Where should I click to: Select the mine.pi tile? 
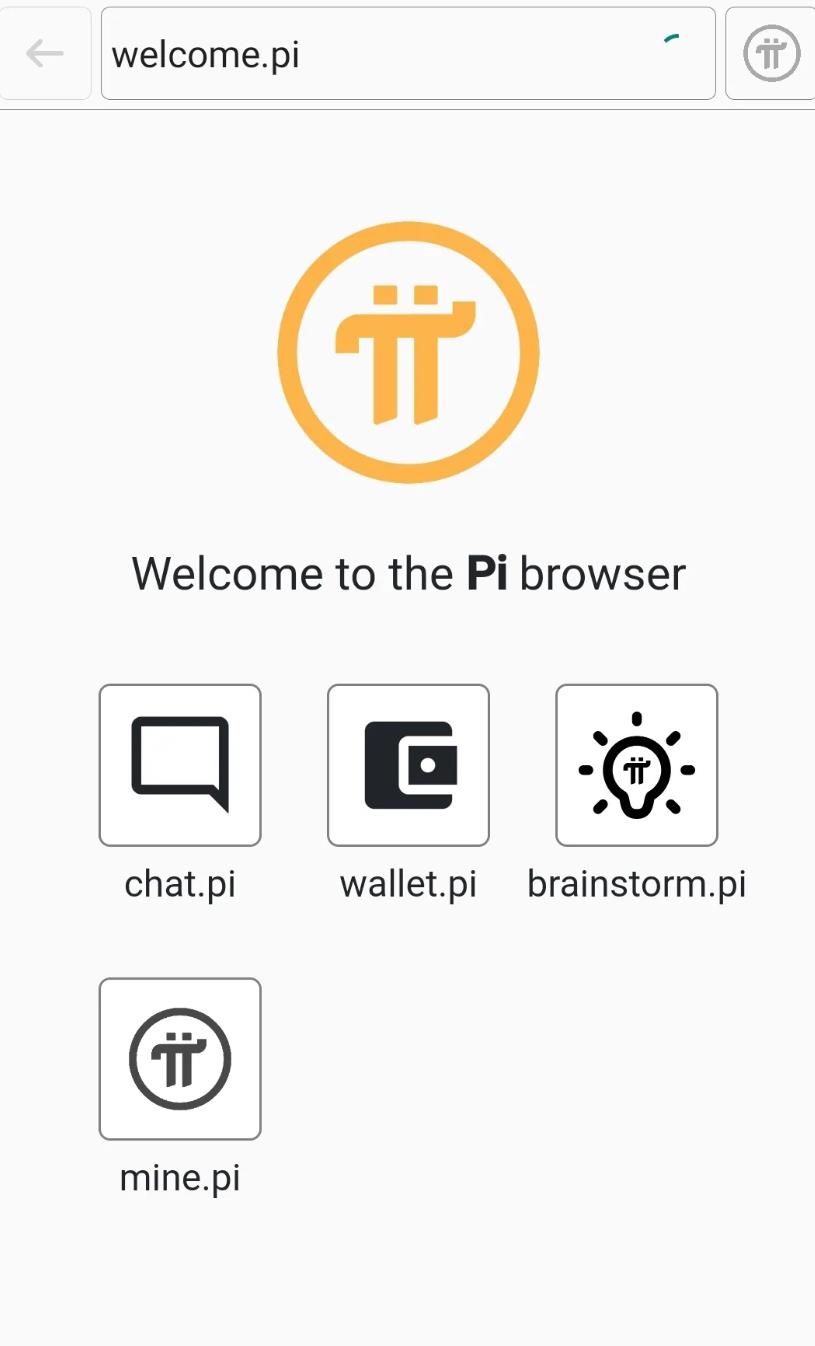tap(180, 1059)
